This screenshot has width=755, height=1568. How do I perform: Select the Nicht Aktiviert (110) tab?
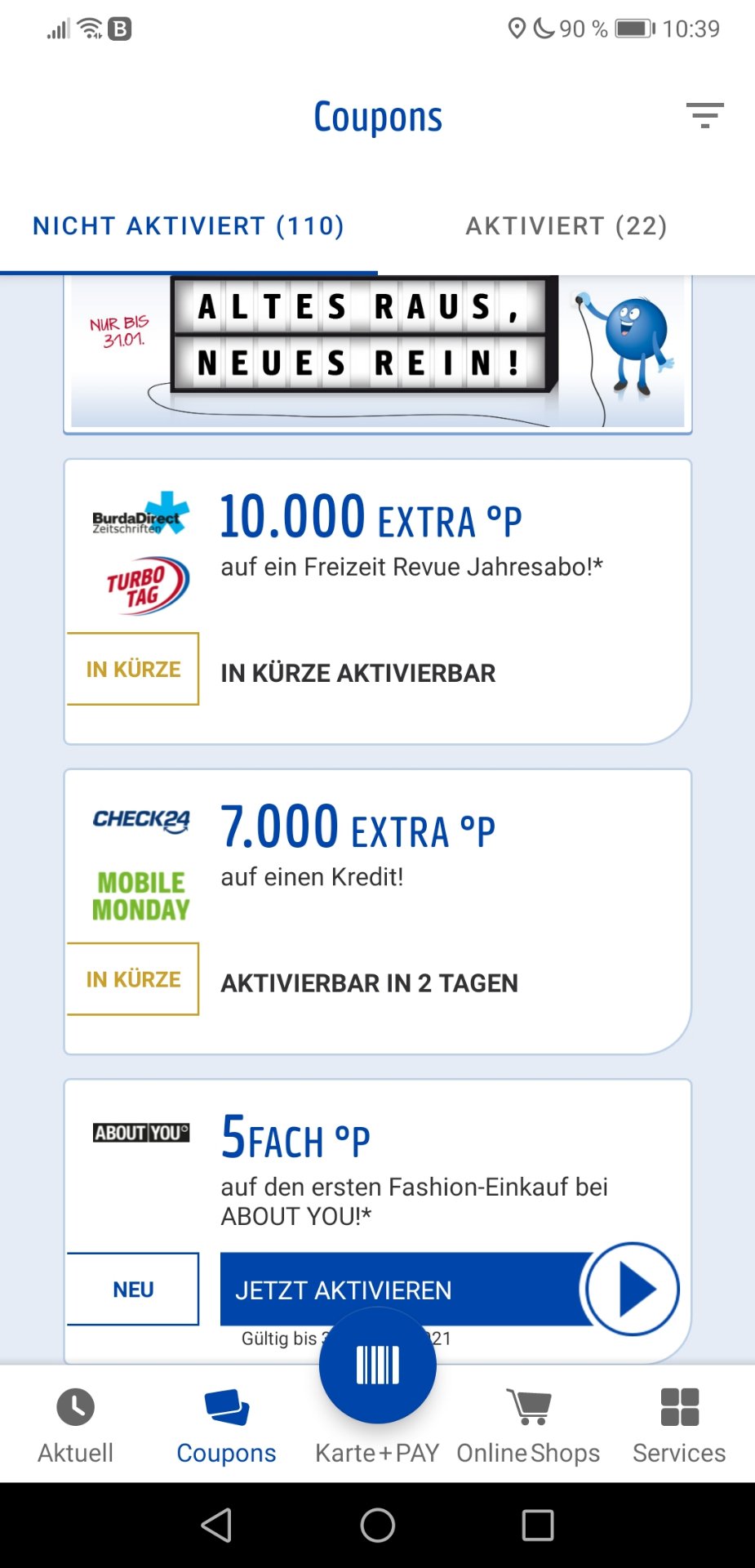(x=189, y=226)
